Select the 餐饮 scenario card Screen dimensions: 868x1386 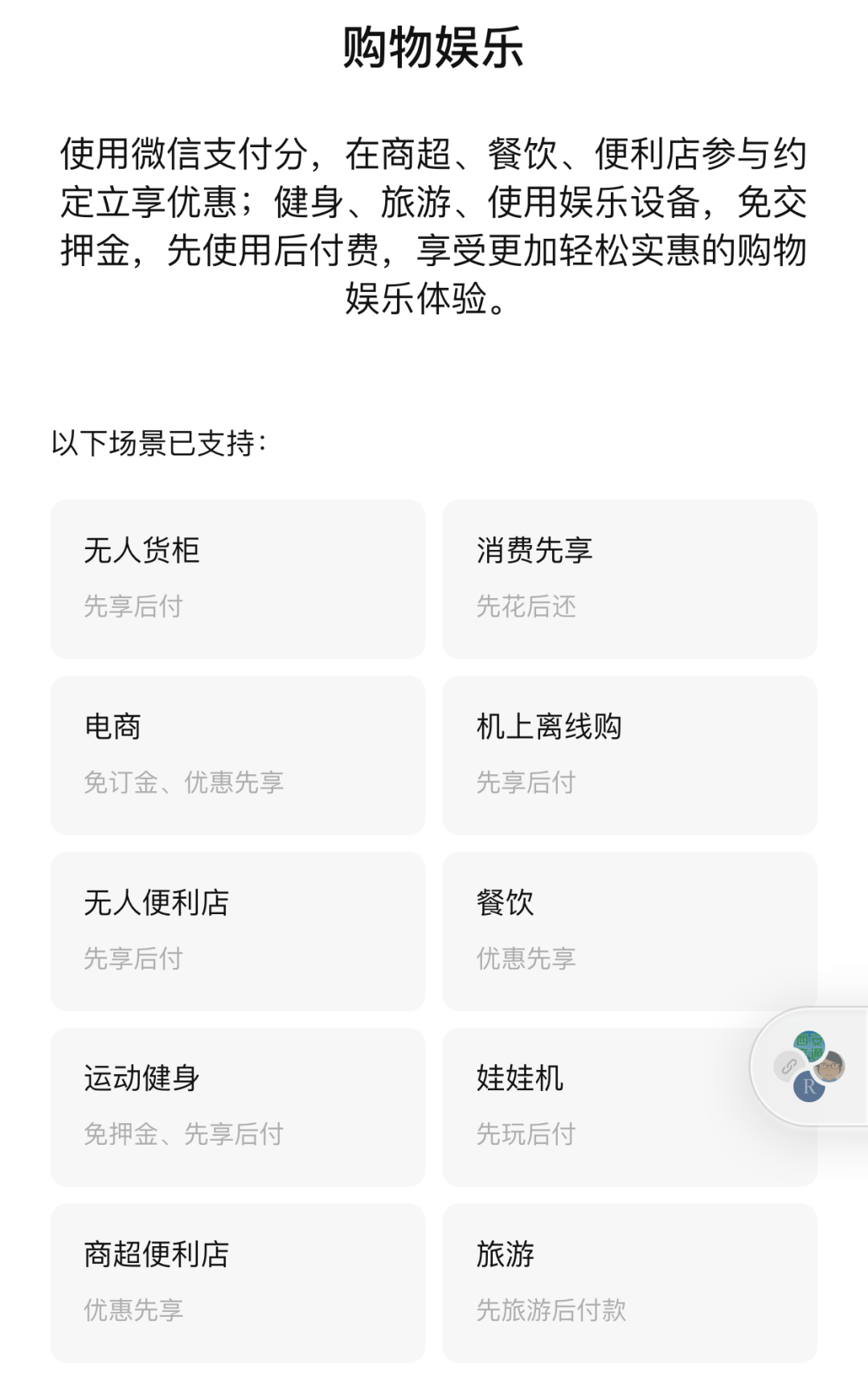[629, 931]
